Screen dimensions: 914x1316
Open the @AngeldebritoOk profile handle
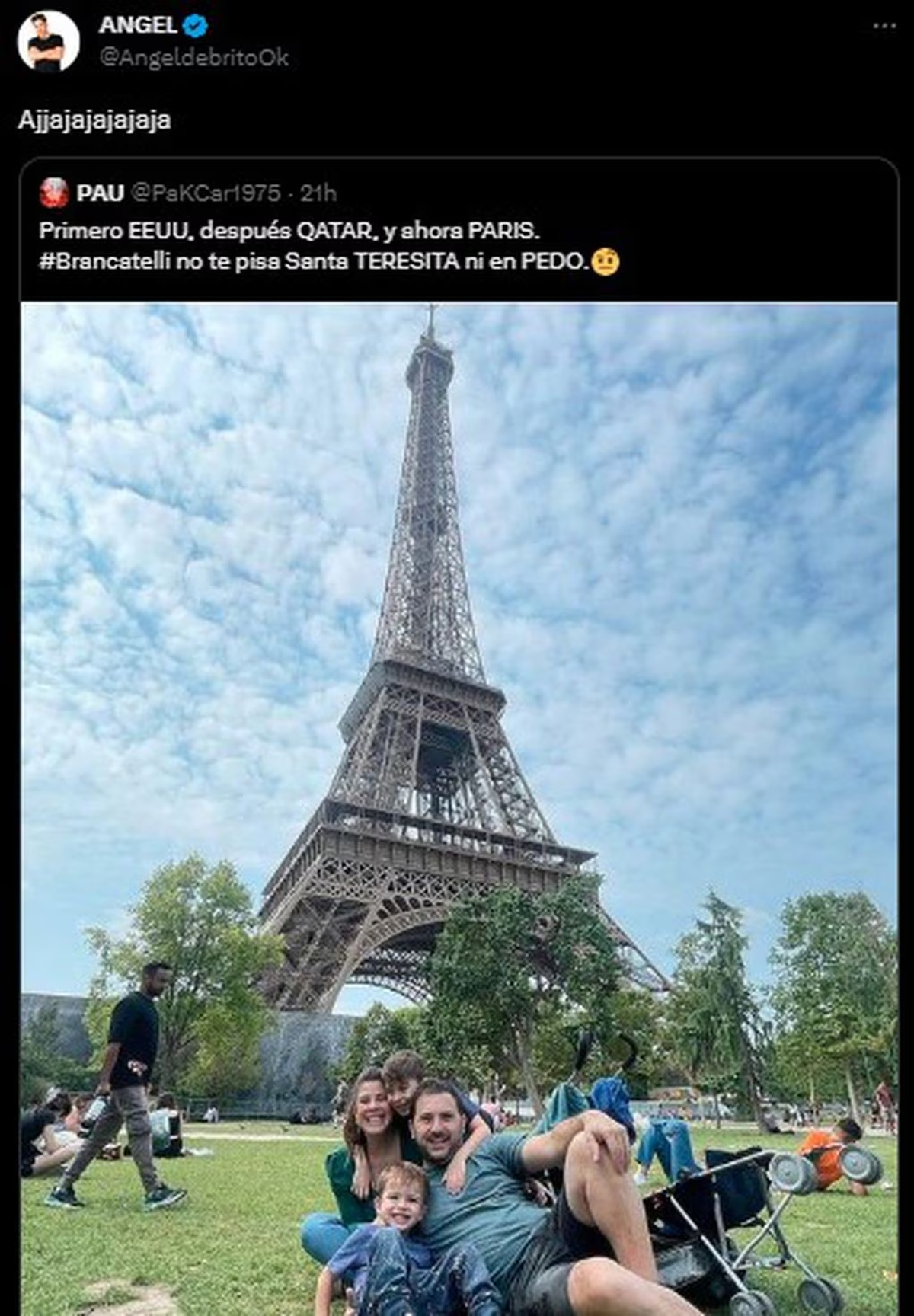coord(193,58)
